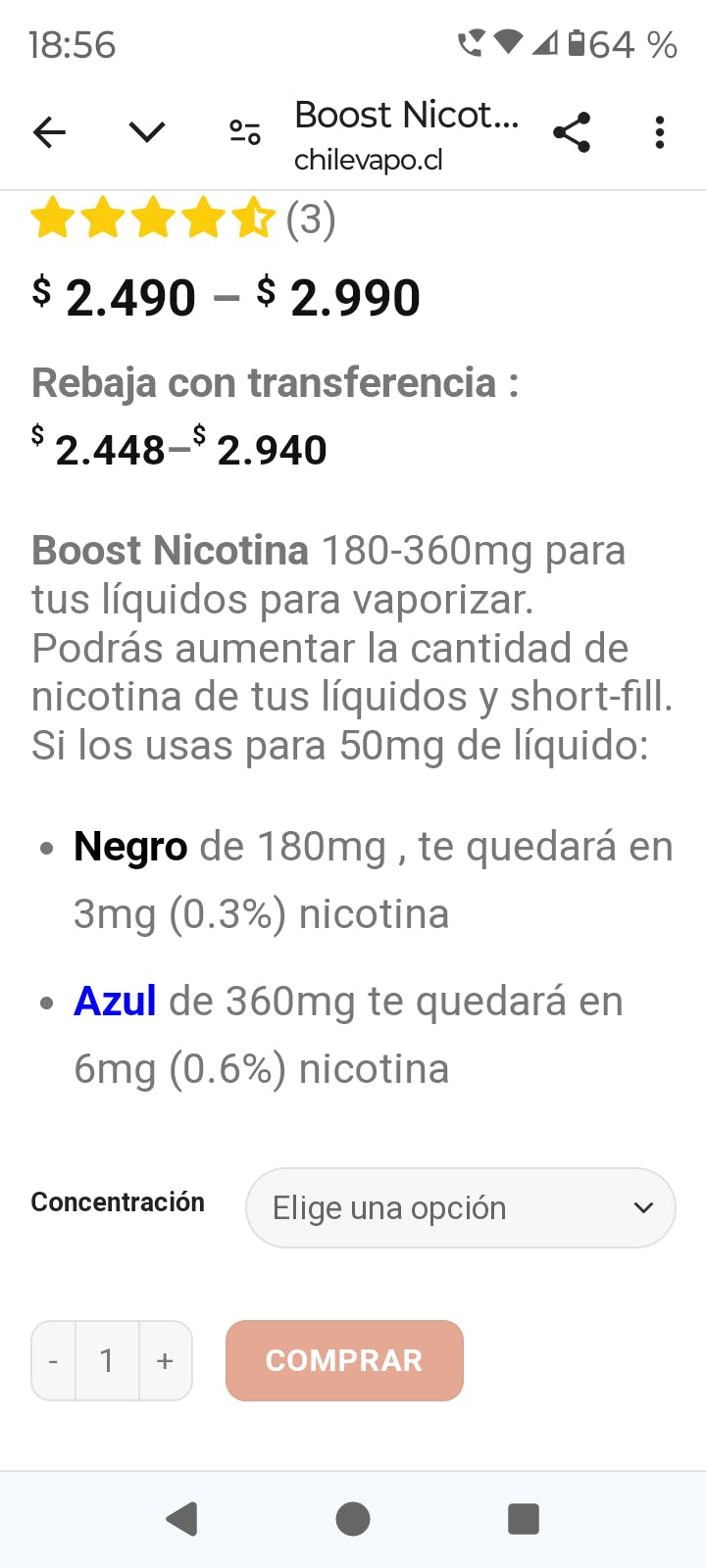Share this product page
706x1568 pixels.
[x=572, y=131]
